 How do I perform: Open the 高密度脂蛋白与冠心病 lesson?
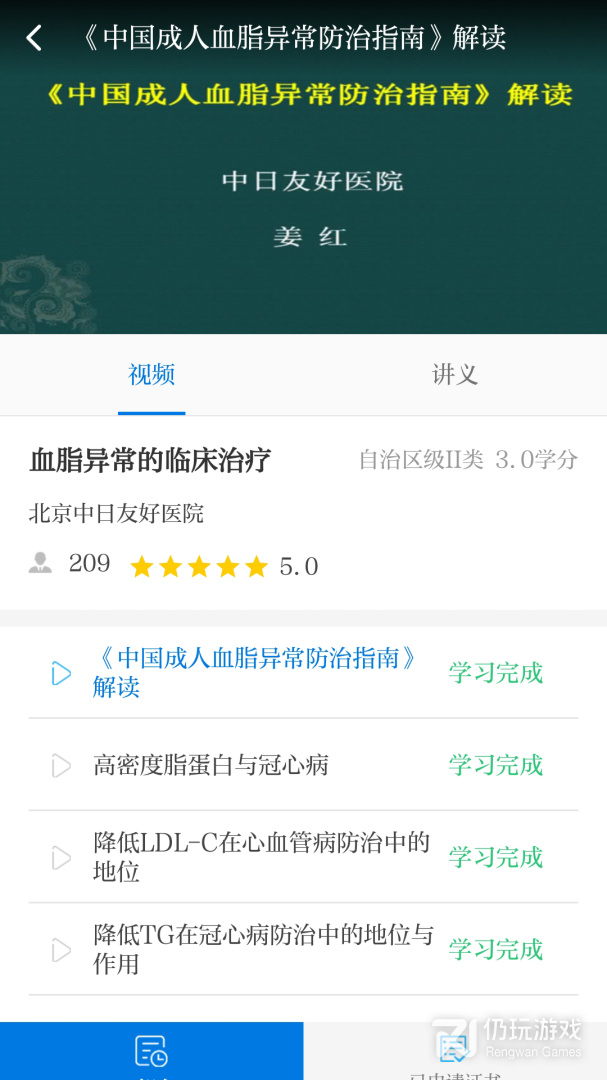(211, 765)
